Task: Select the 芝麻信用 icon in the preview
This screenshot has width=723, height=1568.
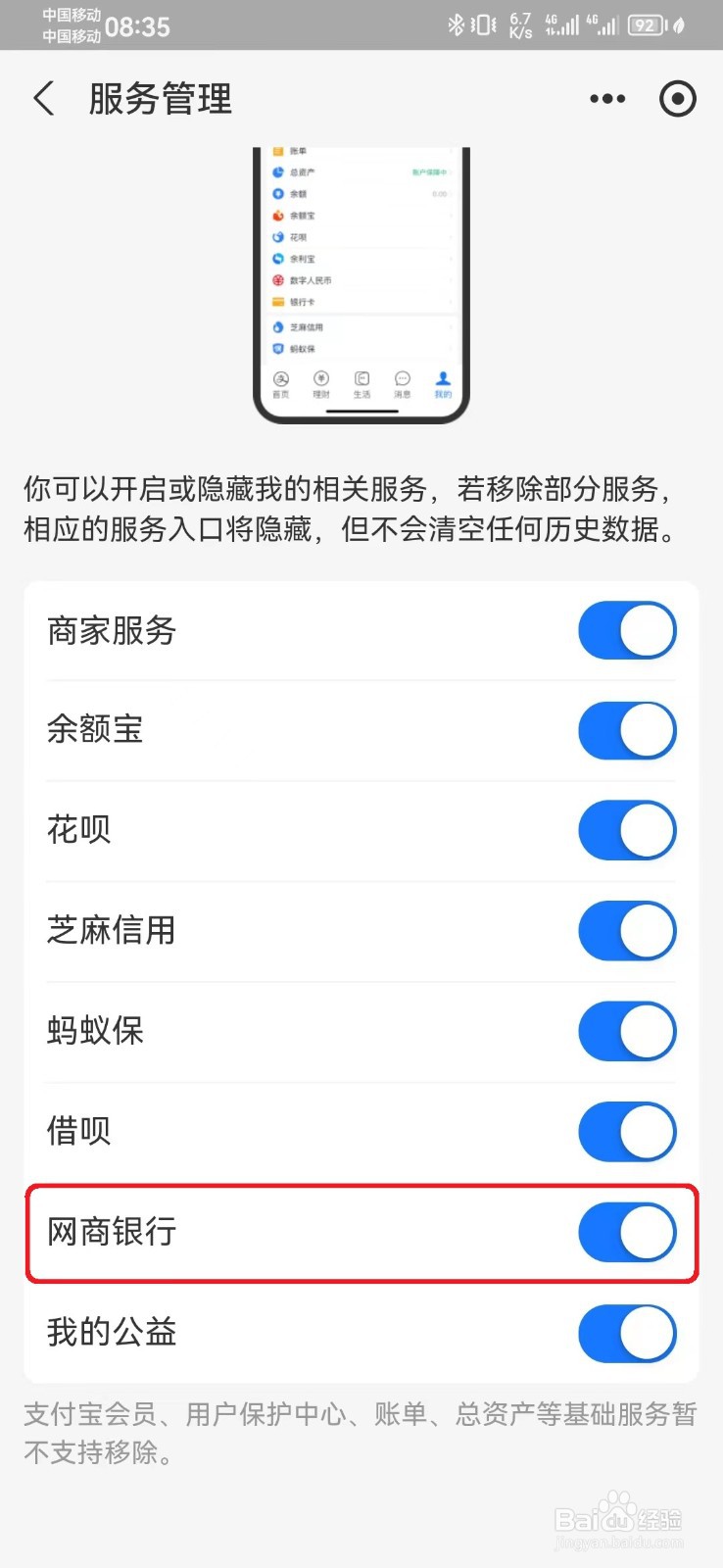Action: [x=278, y=324]
